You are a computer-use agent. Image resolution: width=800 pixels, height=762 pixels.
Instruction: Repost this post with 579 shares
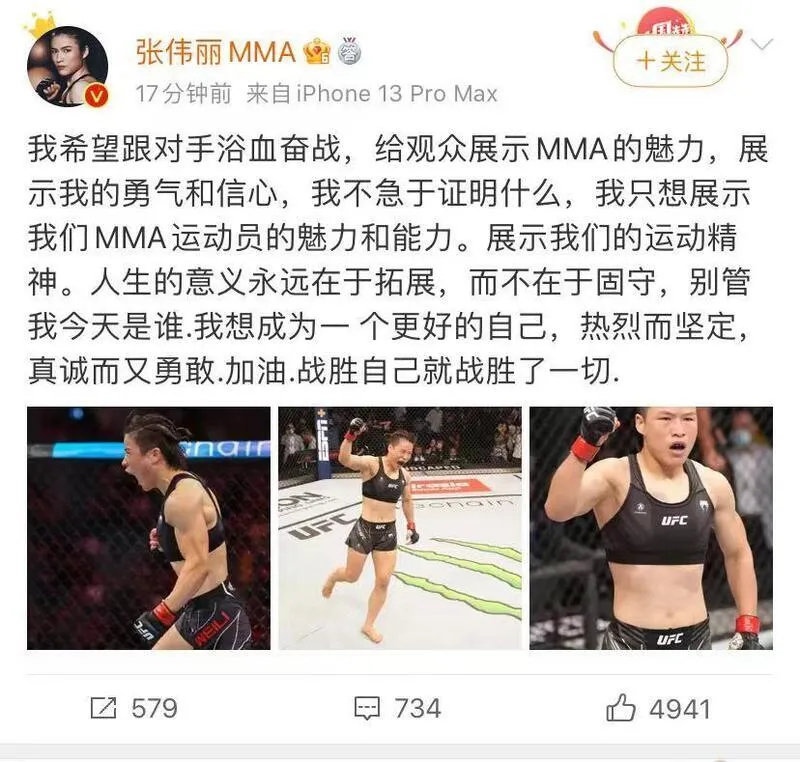pyautogui.click(x=133, y=709)
